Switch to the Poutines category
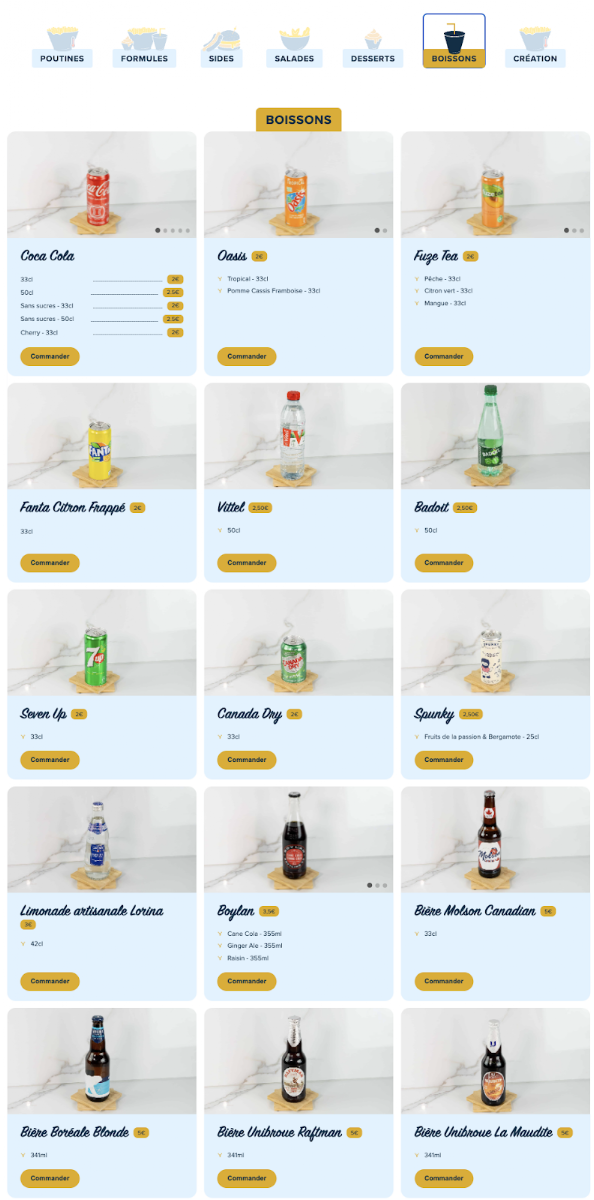The width and height of the screenshot is (594, 1200). [x=62, y=47]
